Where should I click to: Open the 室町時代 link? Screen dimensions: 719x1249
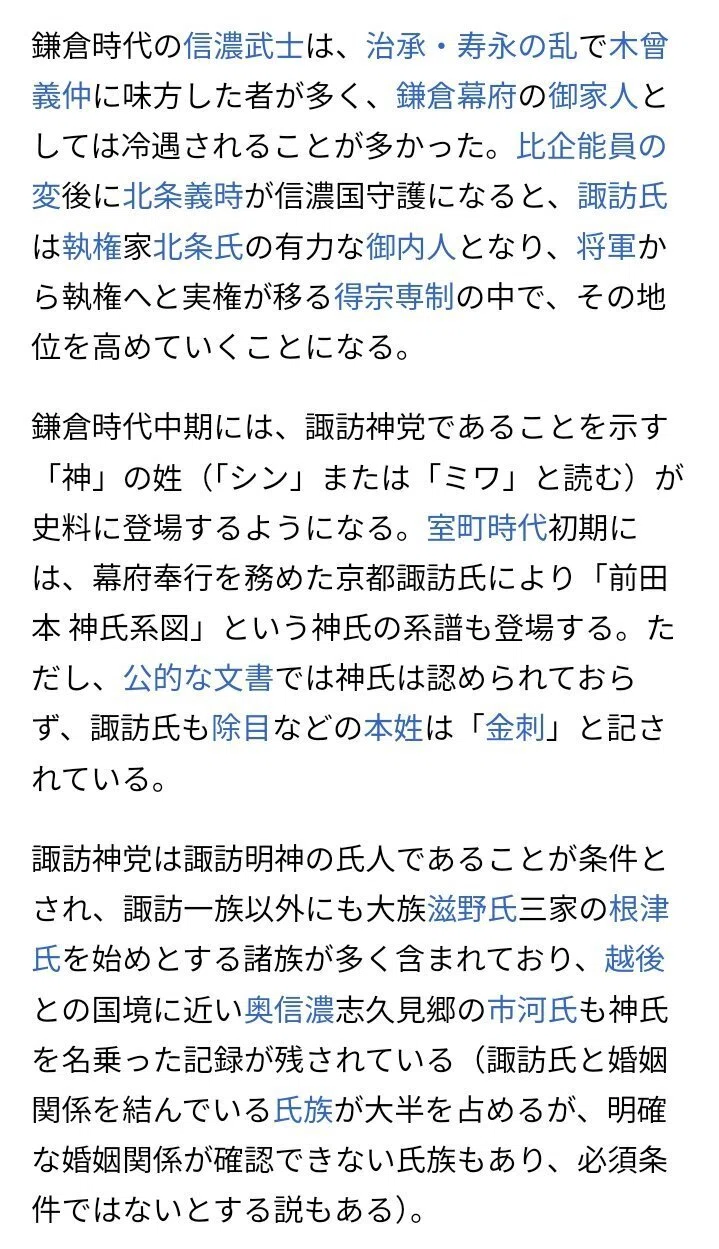(486, 527)
